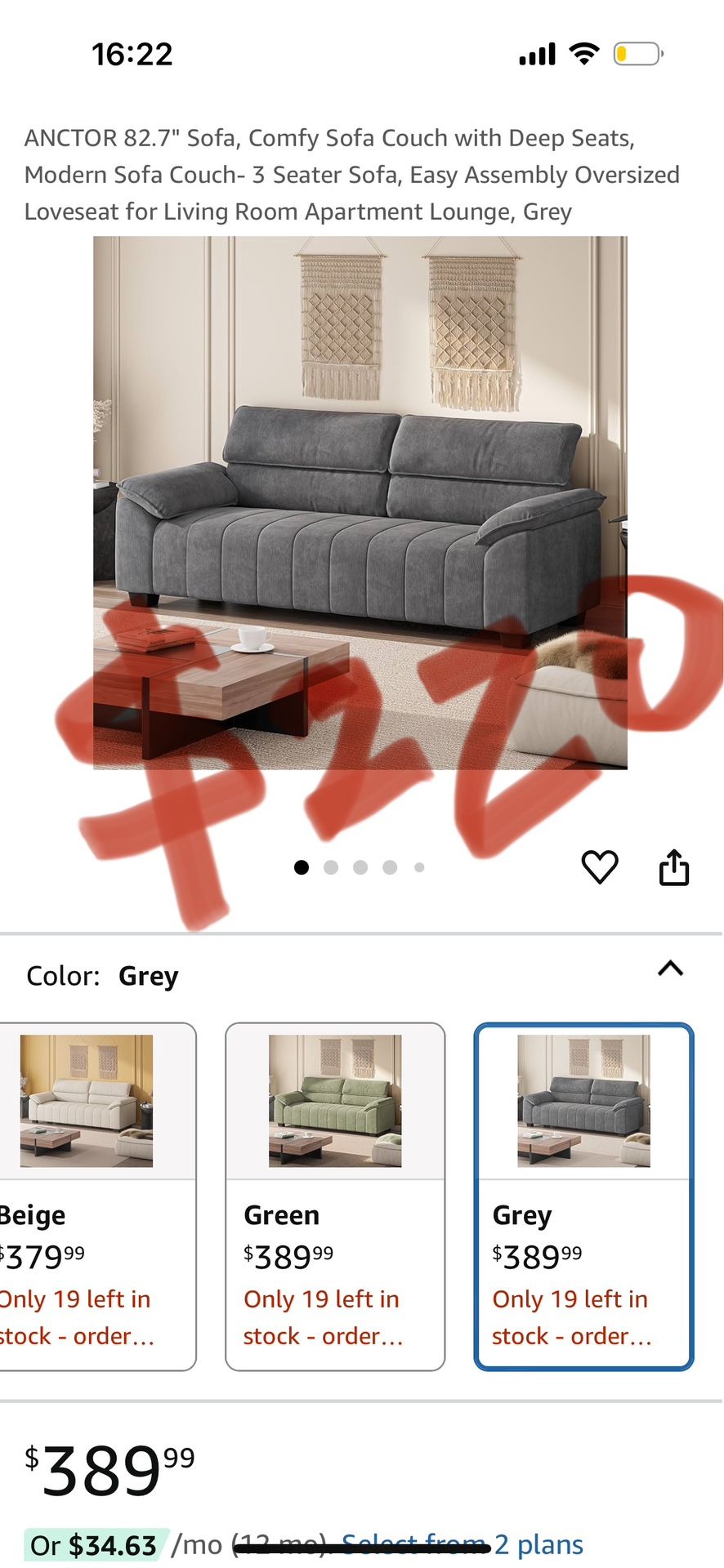
Task: Share this sofa listing
Action: click(x=674, y=866)
